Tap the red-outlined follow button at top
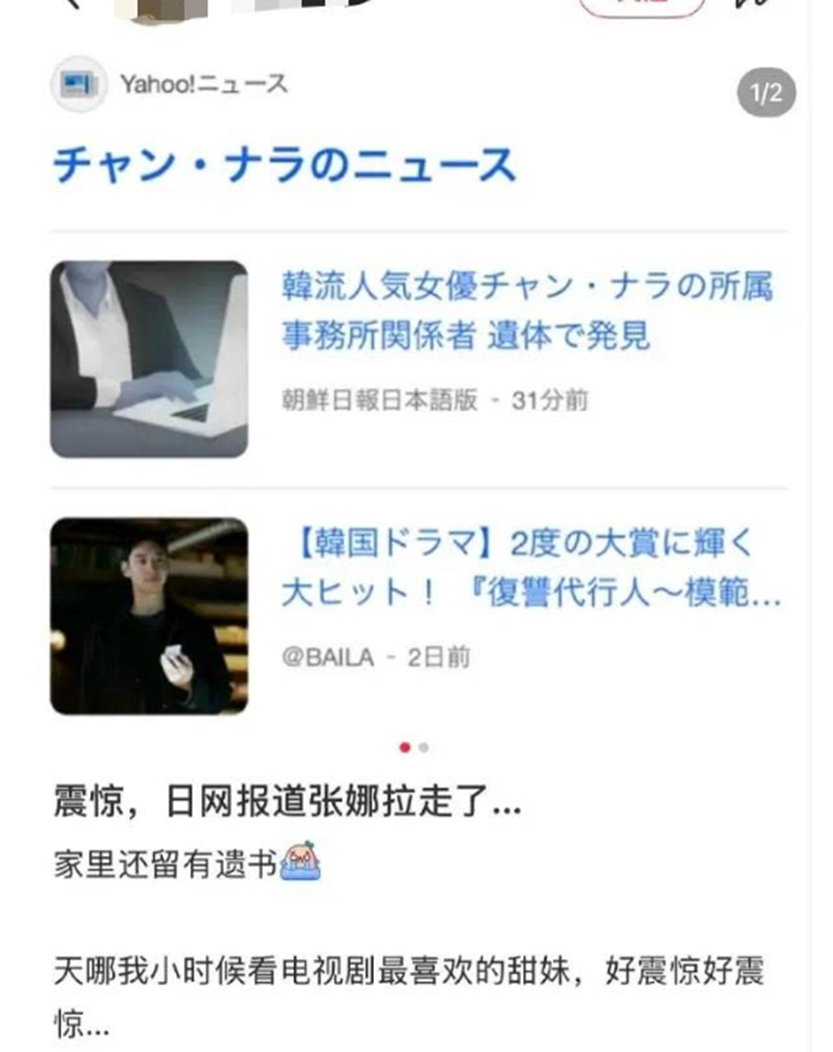The height and width of the screenshot is (1052, 833). [x=642, y=6]
